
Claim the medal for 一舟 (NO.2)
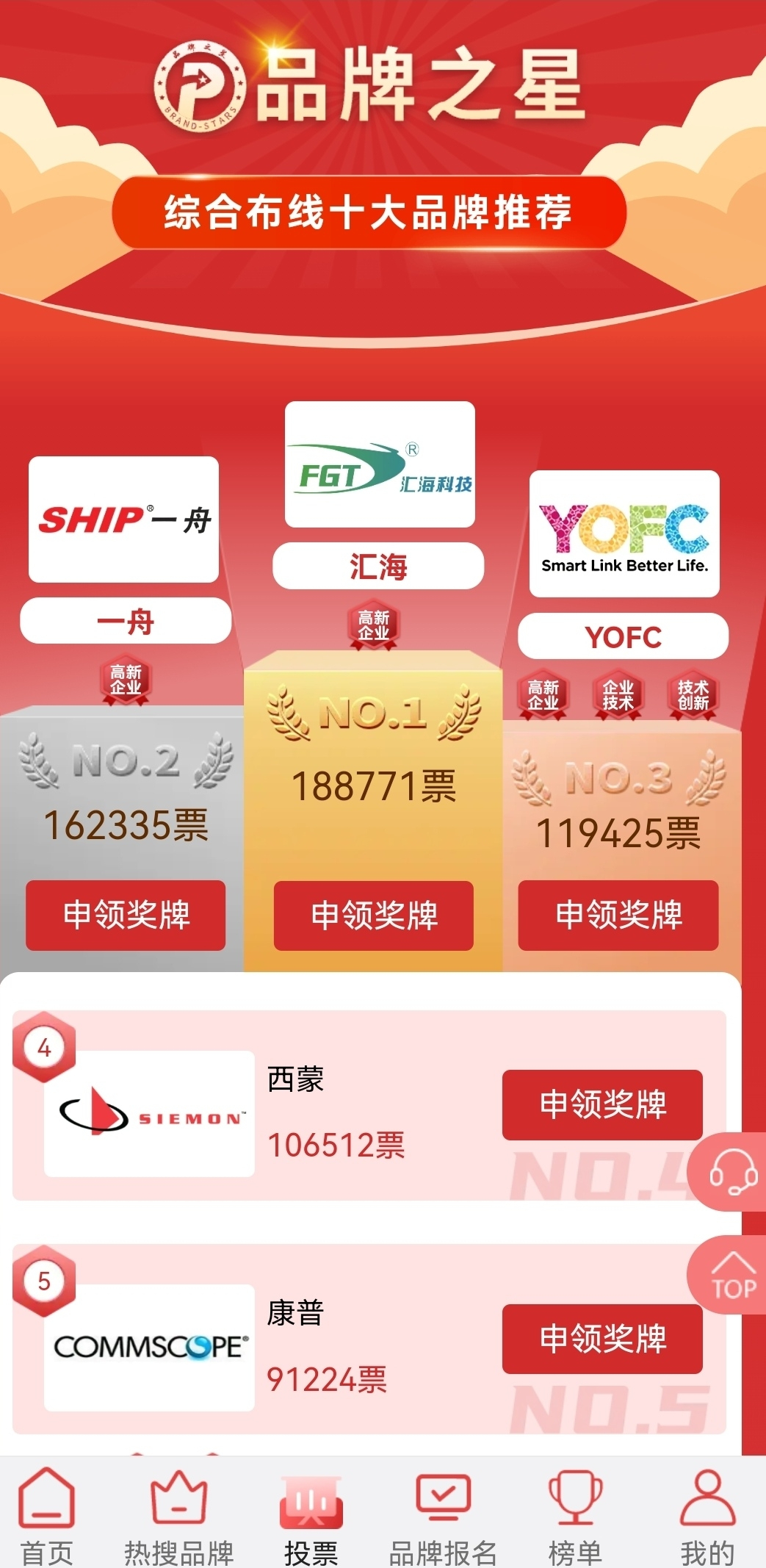126,915
